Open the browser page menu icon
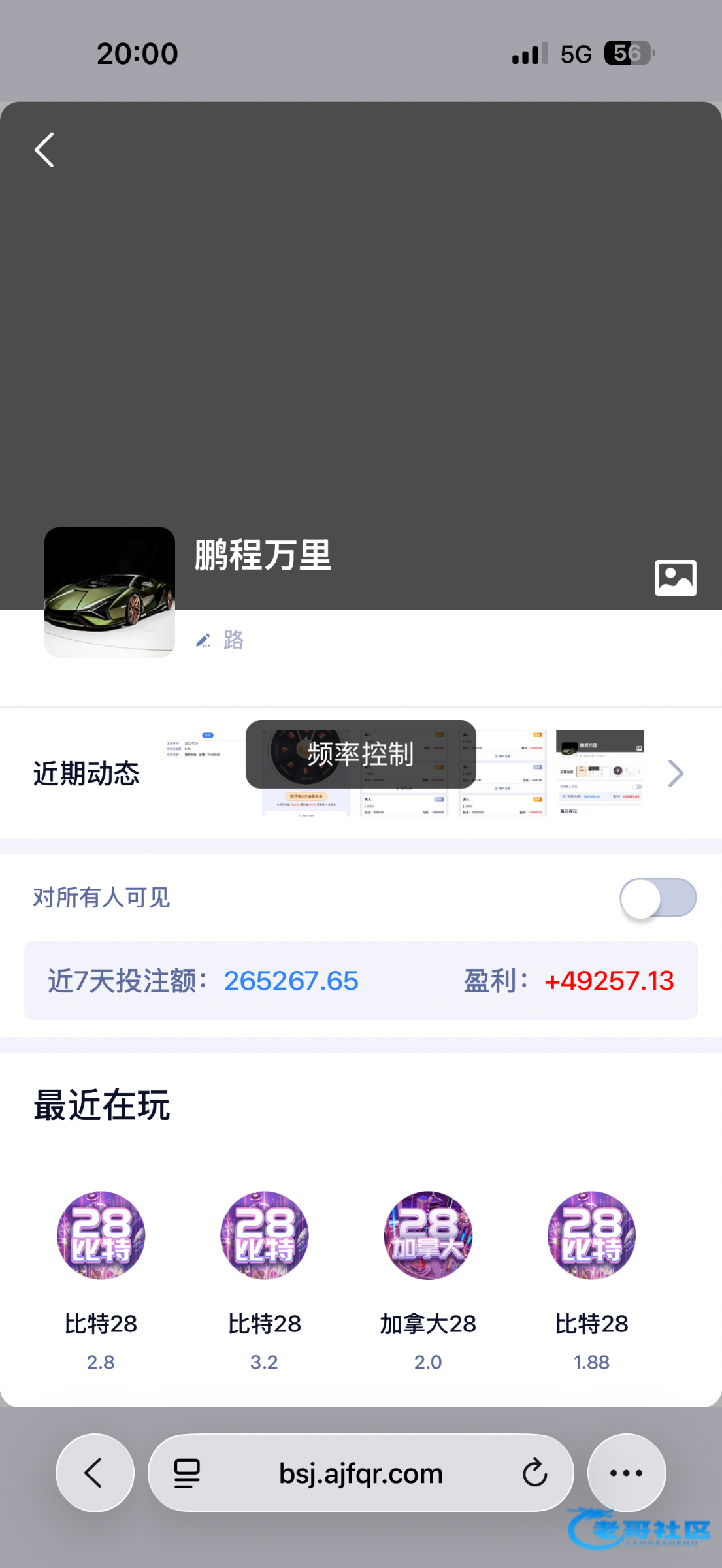722x1568 pixels. (187, 1473)
